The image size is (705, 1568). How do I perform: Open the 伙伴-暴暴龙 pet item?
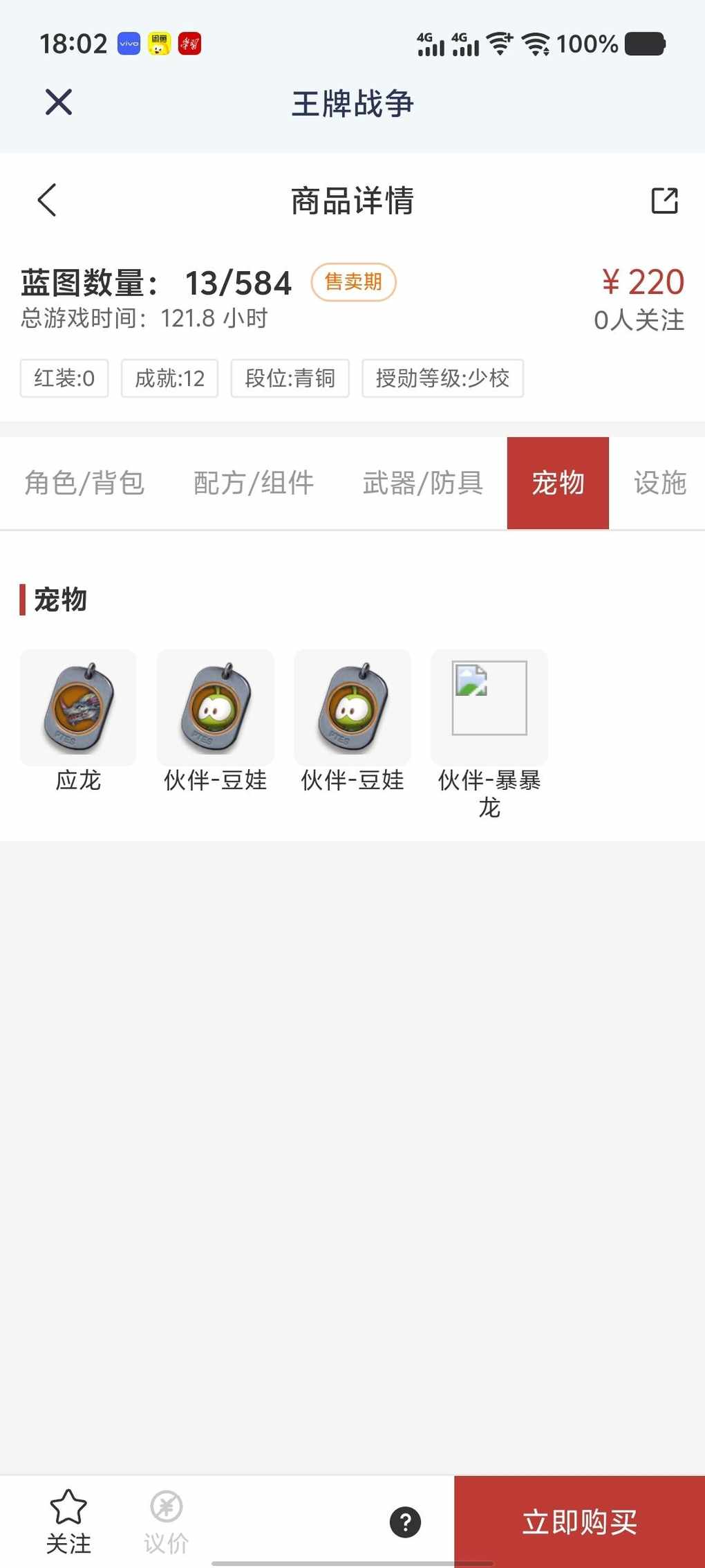point(489,709)
